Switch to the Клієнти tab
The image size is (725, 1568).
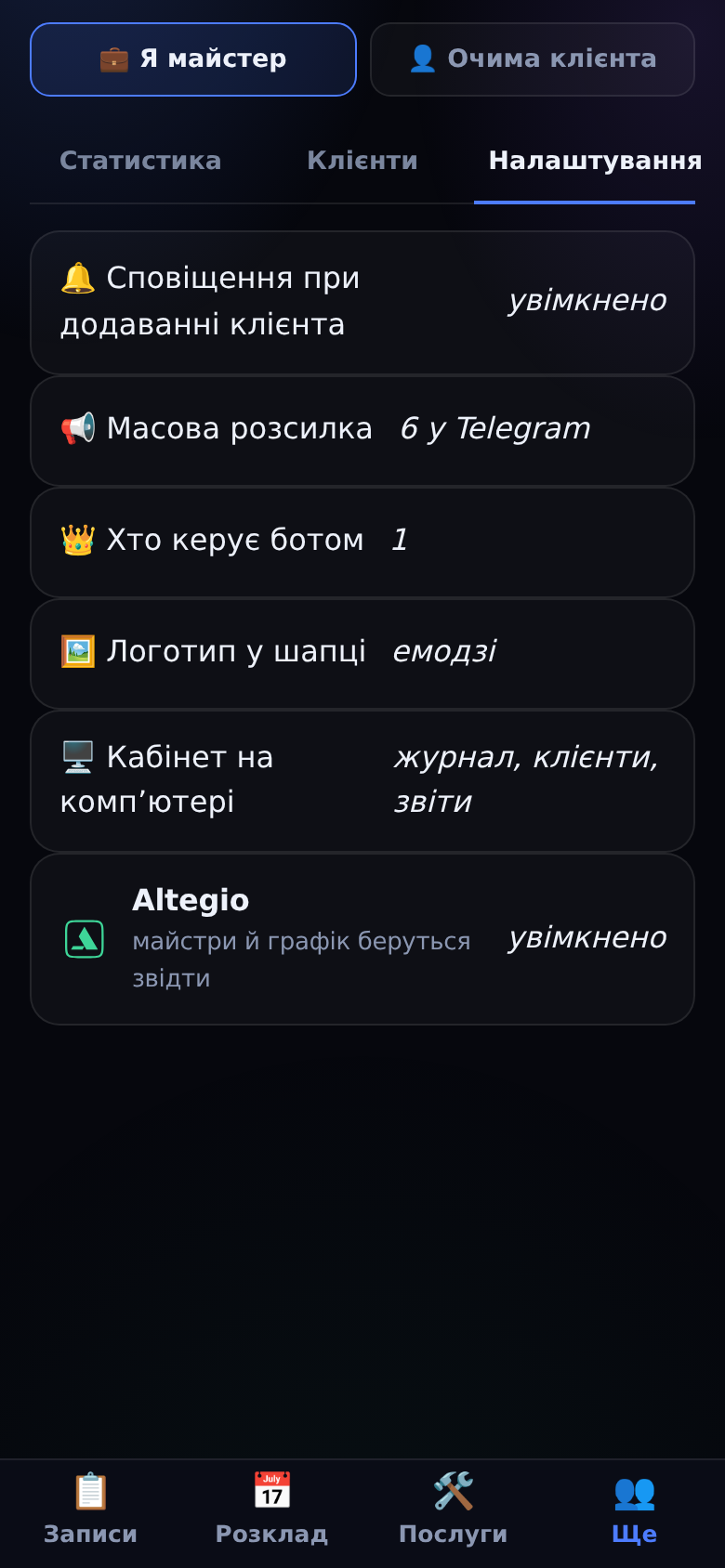point(362,162)
